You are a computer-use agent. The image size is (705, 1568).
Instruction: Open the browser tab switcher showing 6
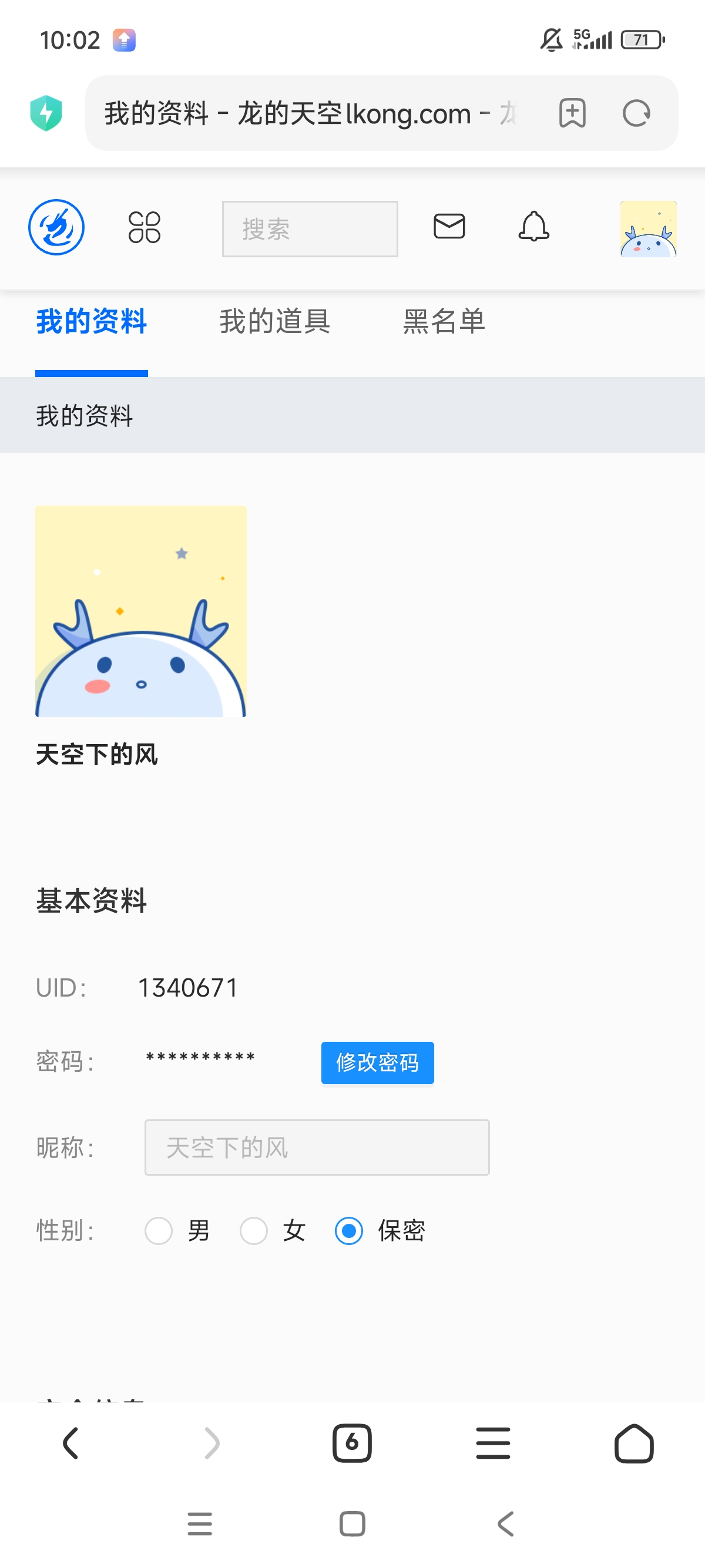point(352,1443)
